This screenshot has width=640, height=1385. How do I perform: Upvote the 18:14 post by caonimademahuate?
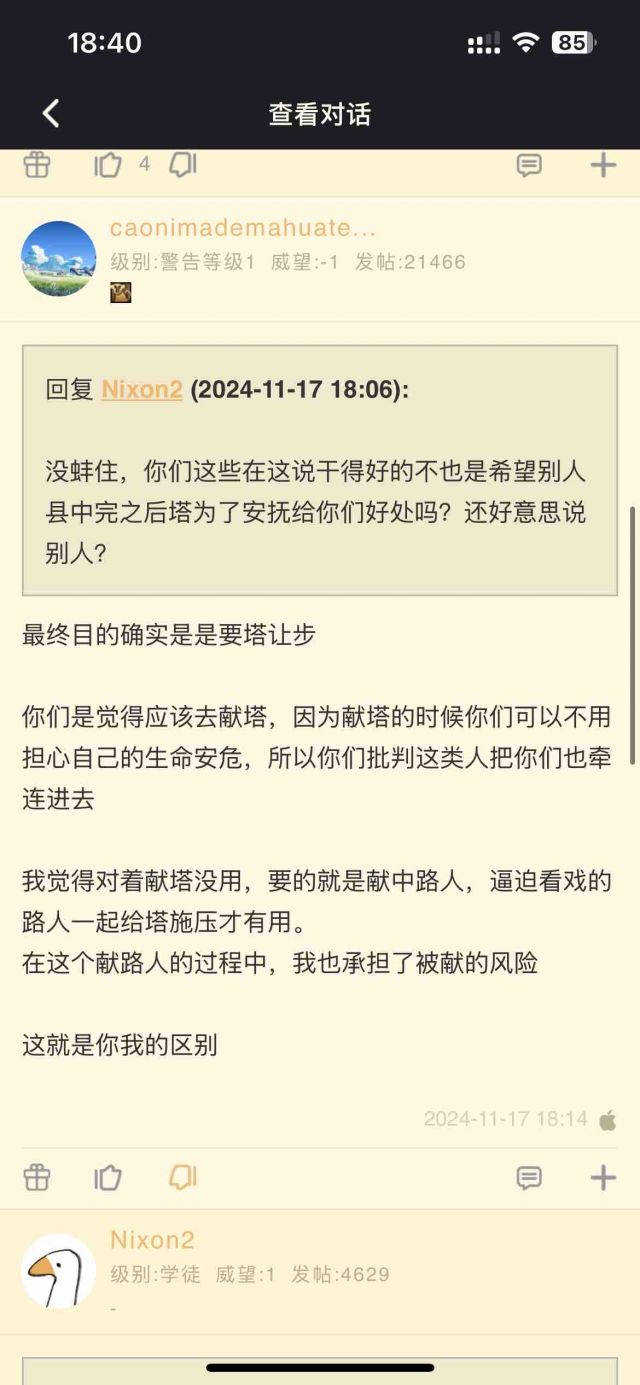click(x=108, y=1178)
